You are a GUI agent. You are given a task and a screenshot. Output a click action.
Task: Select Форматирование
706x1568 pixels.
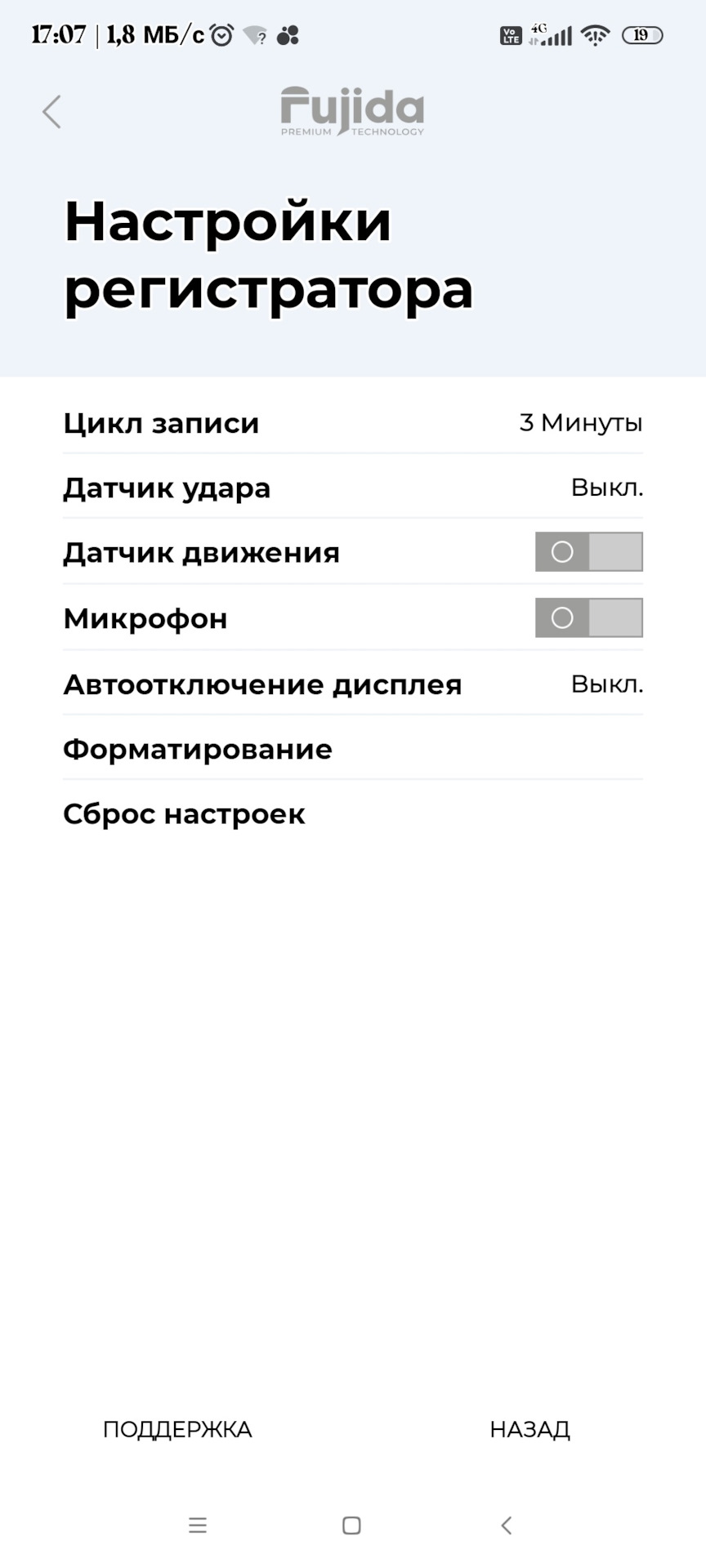pos(198,749)
